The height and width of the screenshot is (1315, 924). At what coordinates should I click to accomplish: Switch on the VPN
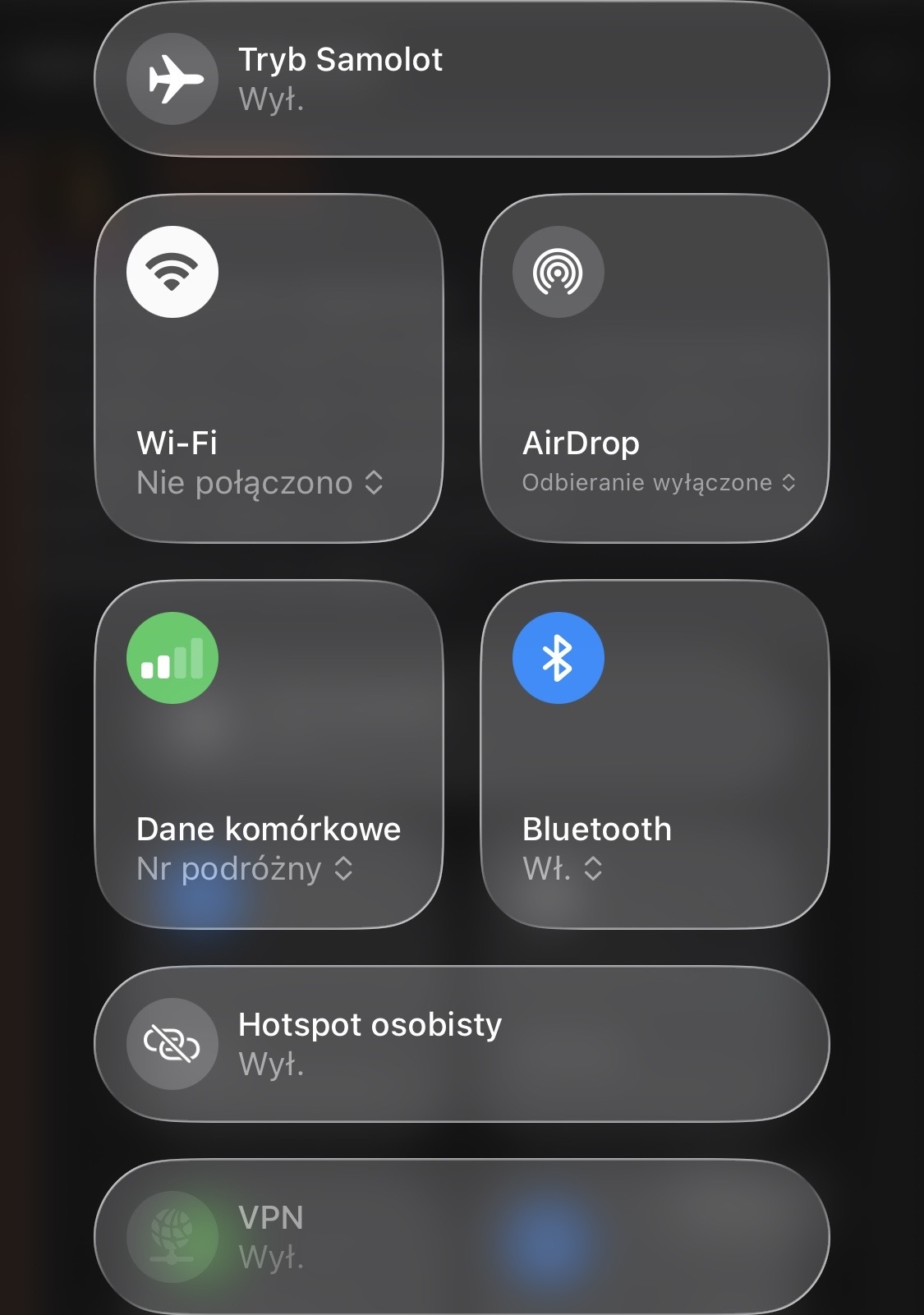click(x=172, y=1237)
